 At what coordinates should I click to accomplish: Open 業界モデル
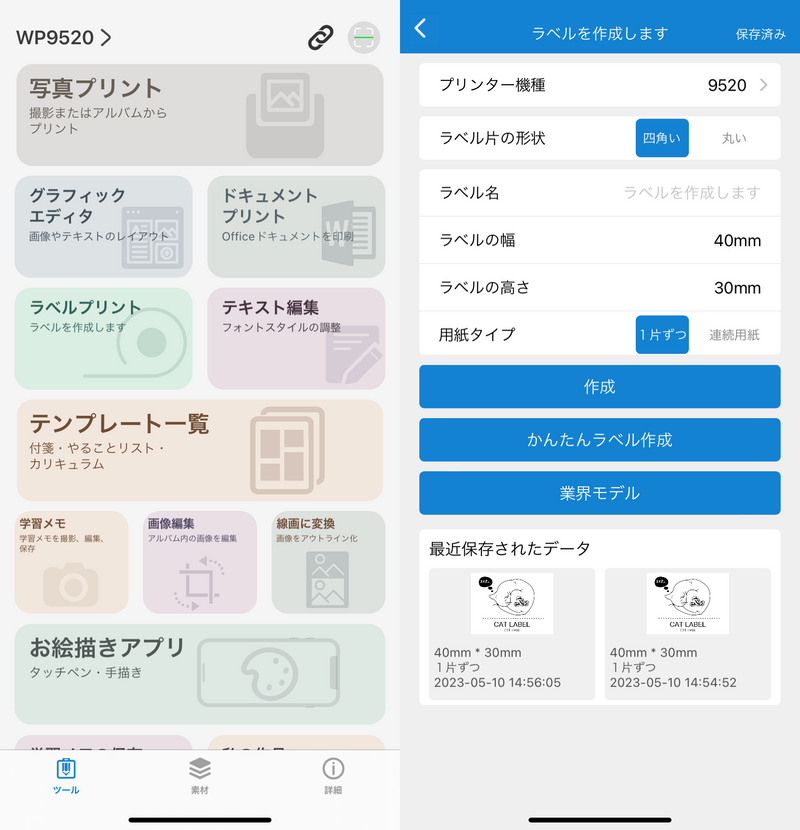(600, 493)
